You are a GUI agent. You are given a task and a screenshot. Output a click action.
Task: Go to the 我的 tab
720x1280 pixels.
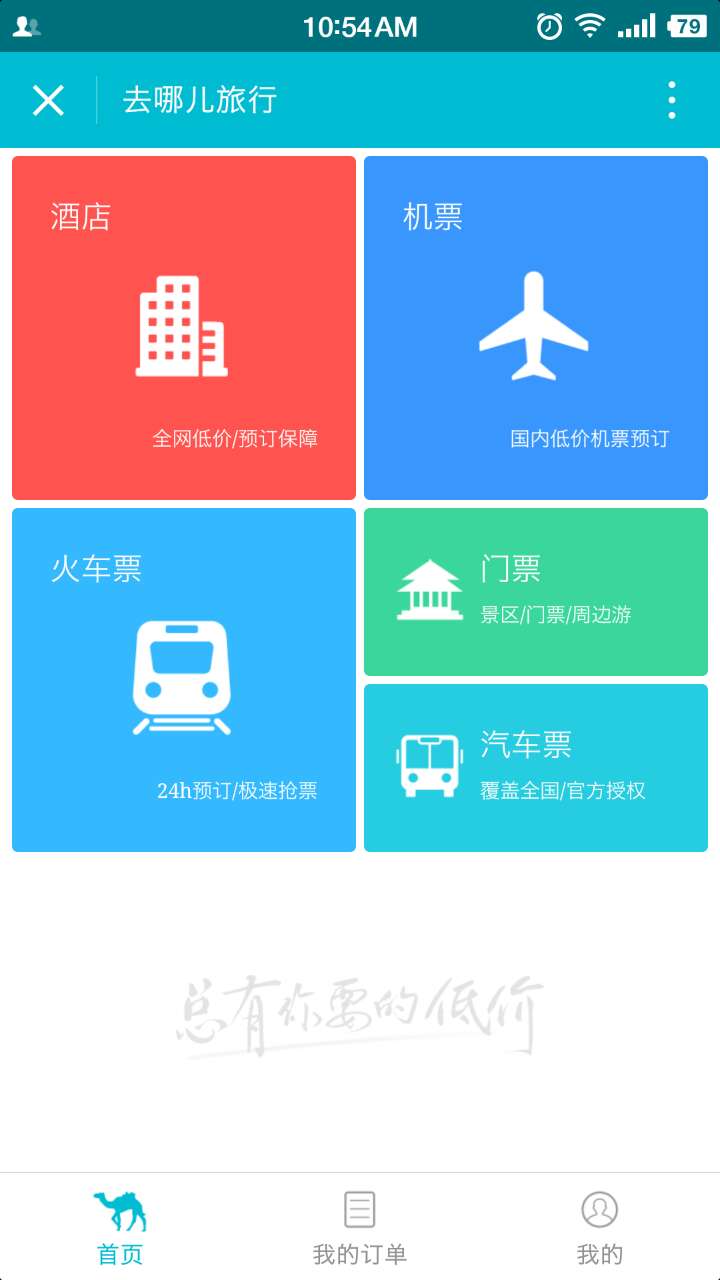click(x=600, y=1227)
